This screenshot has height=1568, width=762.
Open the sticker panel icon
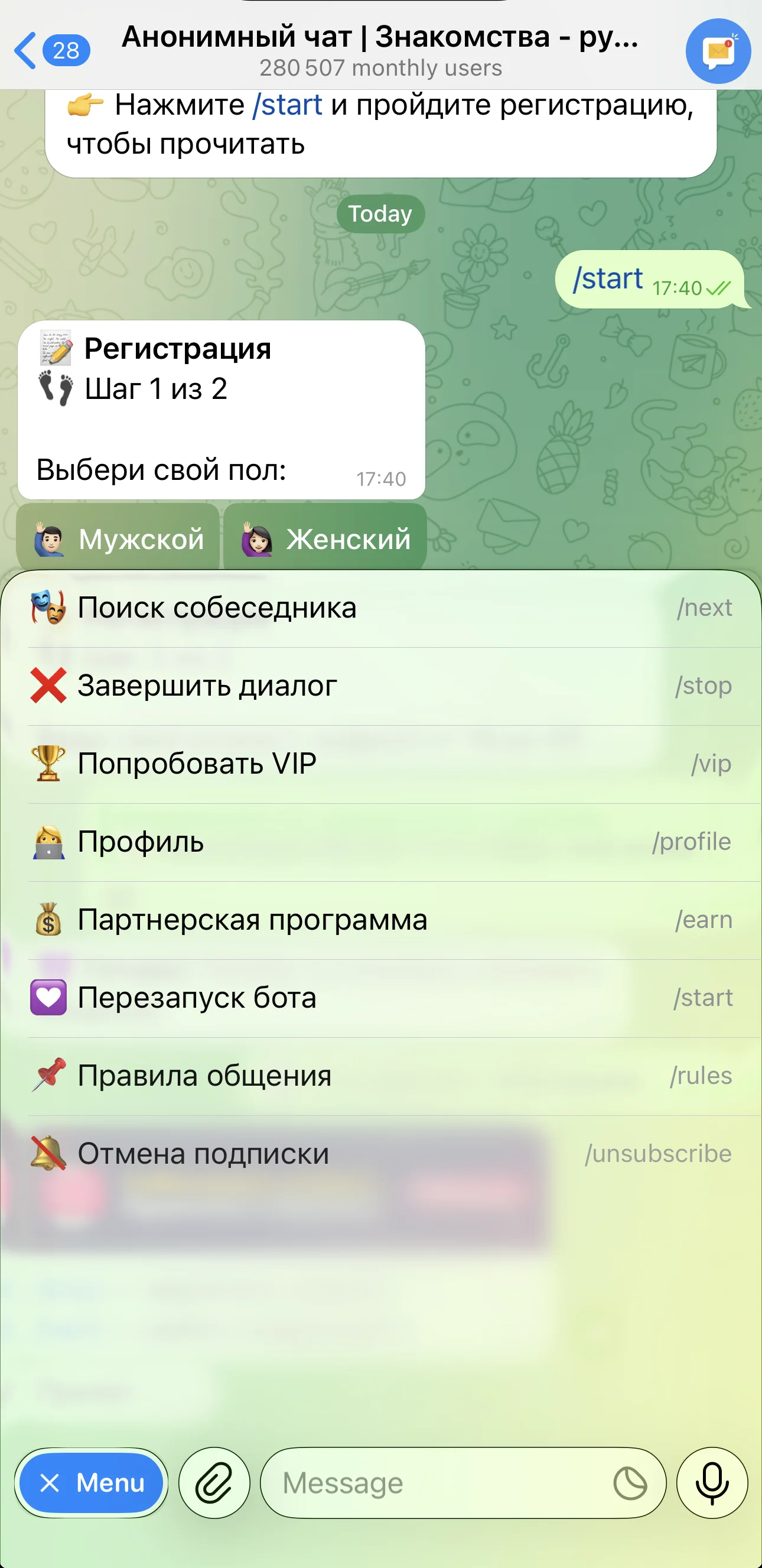(x=630, y=1483)
